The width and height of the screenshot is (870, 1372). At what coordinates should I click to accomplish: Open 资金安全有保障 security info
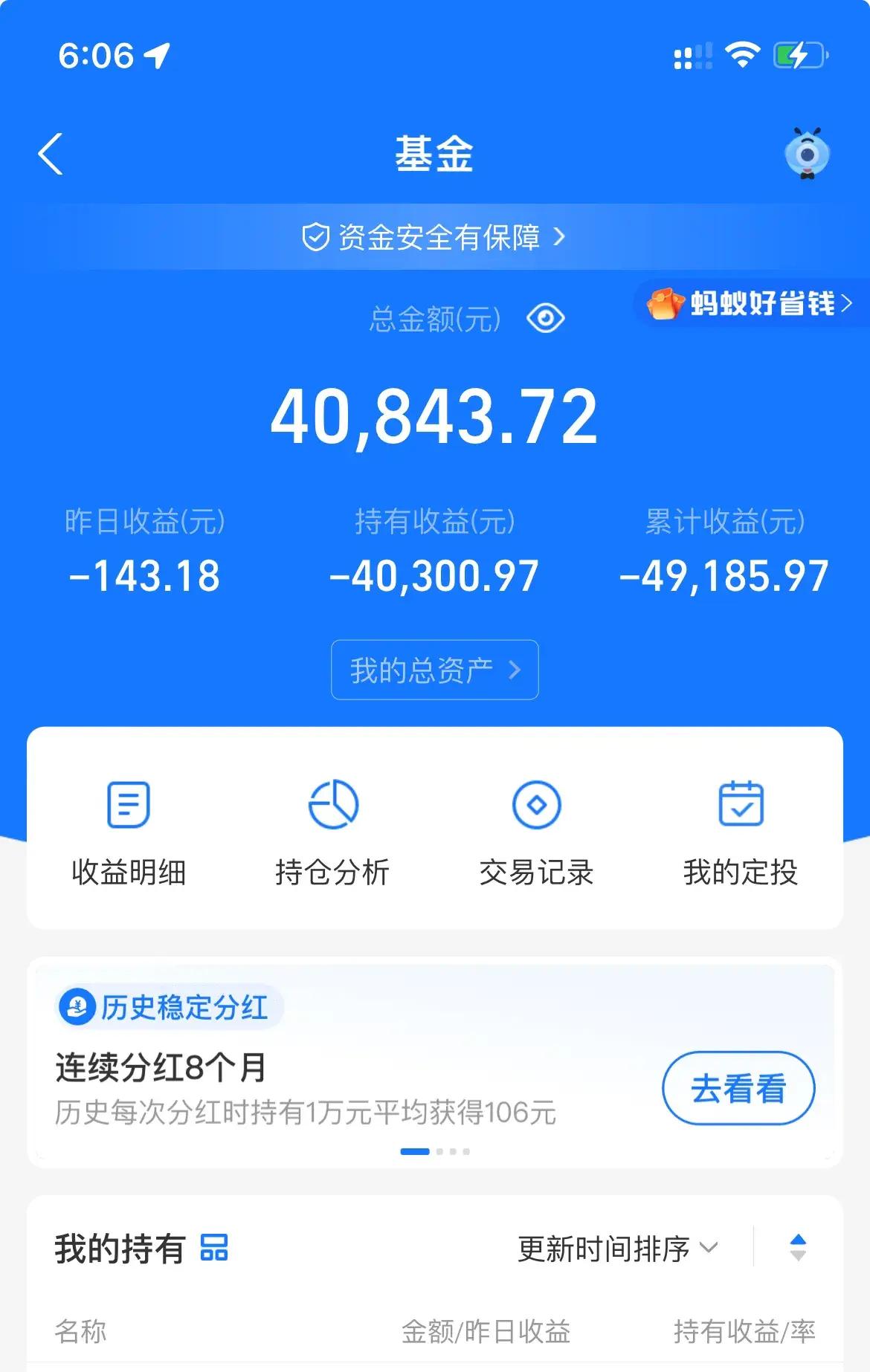click(x=434, y=237)
